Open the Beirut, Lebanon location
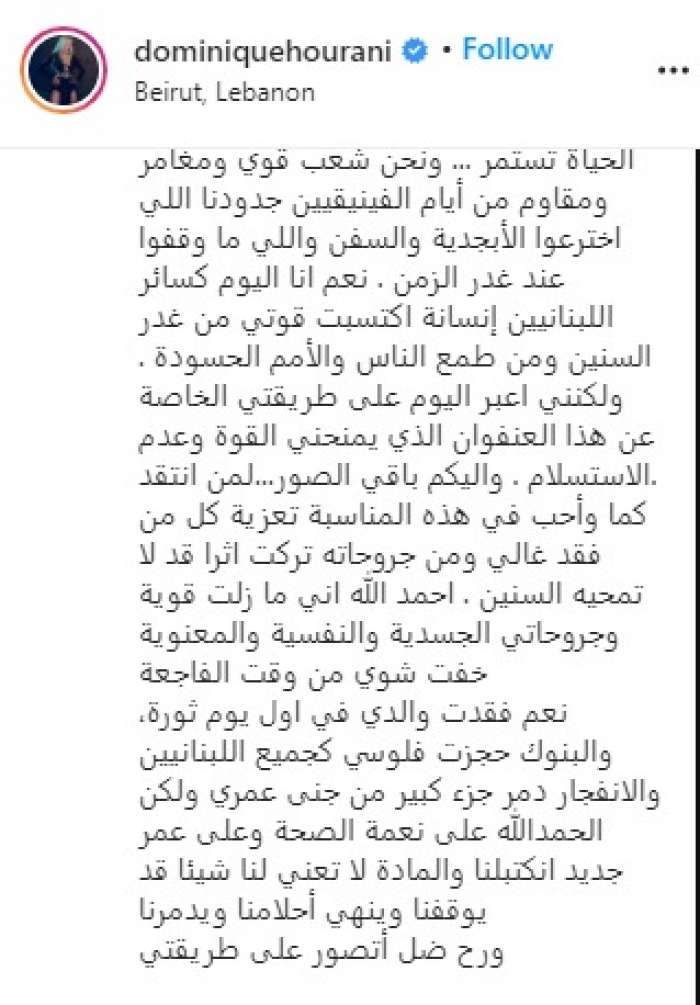Viewport: 700px width, 1005px height. click(x=223, y=92)
